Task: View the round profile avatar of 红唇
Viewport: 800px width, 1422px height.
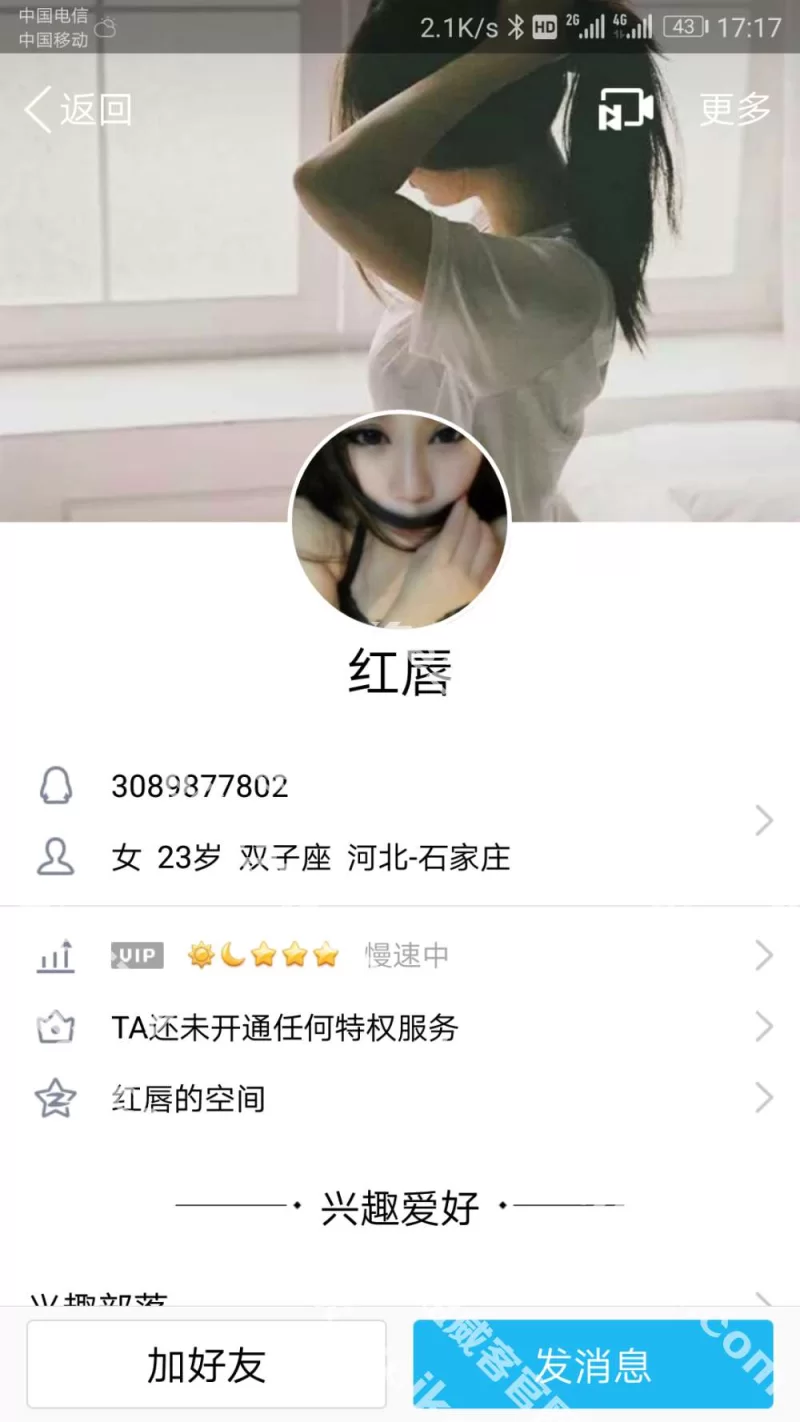Action: pos(400,520)
